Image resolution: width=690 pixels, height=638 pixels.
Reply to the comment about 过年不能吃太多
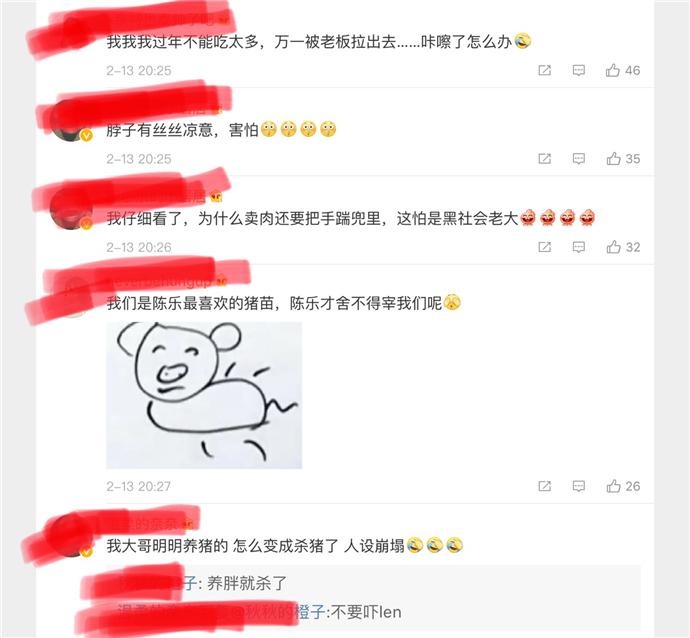click(x=578, y=71)
